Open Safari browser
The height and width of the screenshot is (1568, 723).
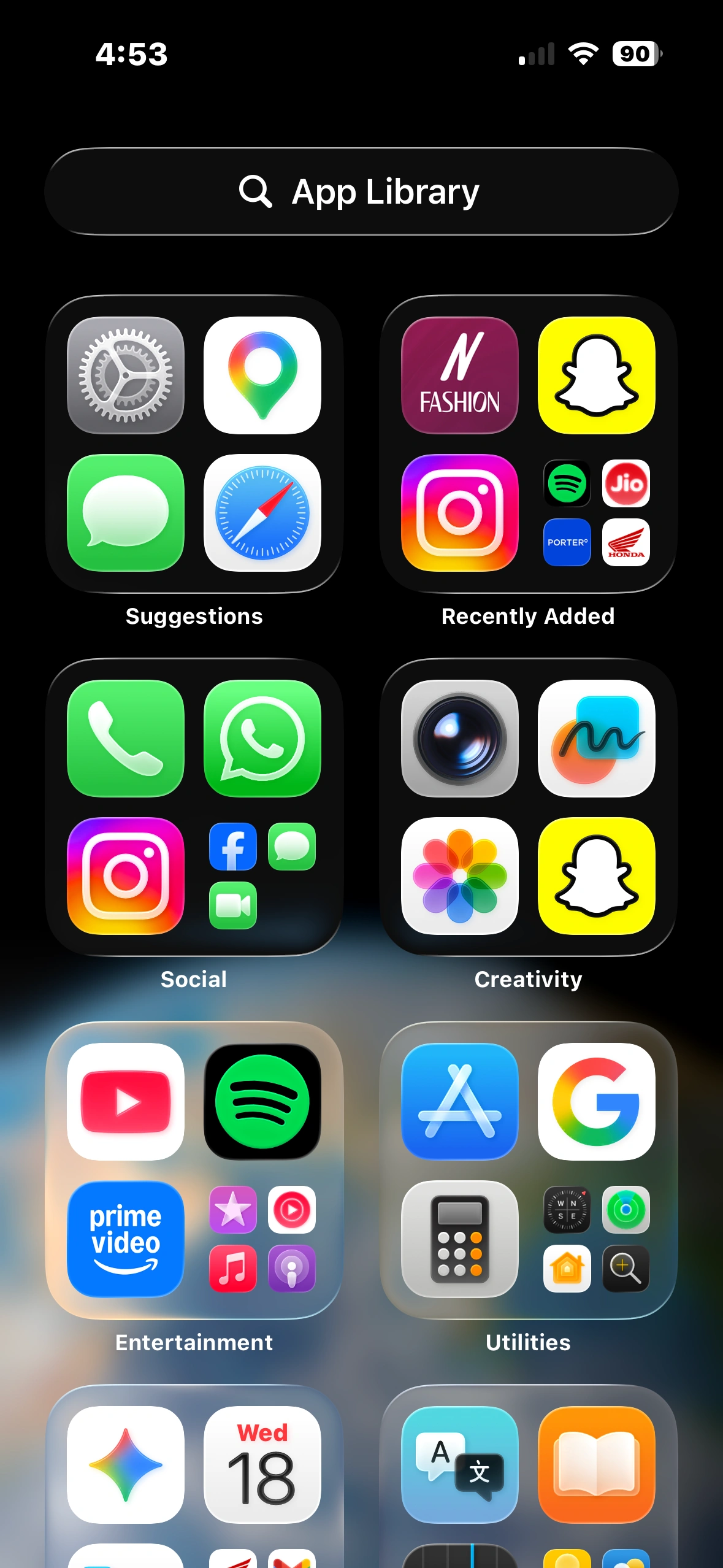[x=262, y=514]
